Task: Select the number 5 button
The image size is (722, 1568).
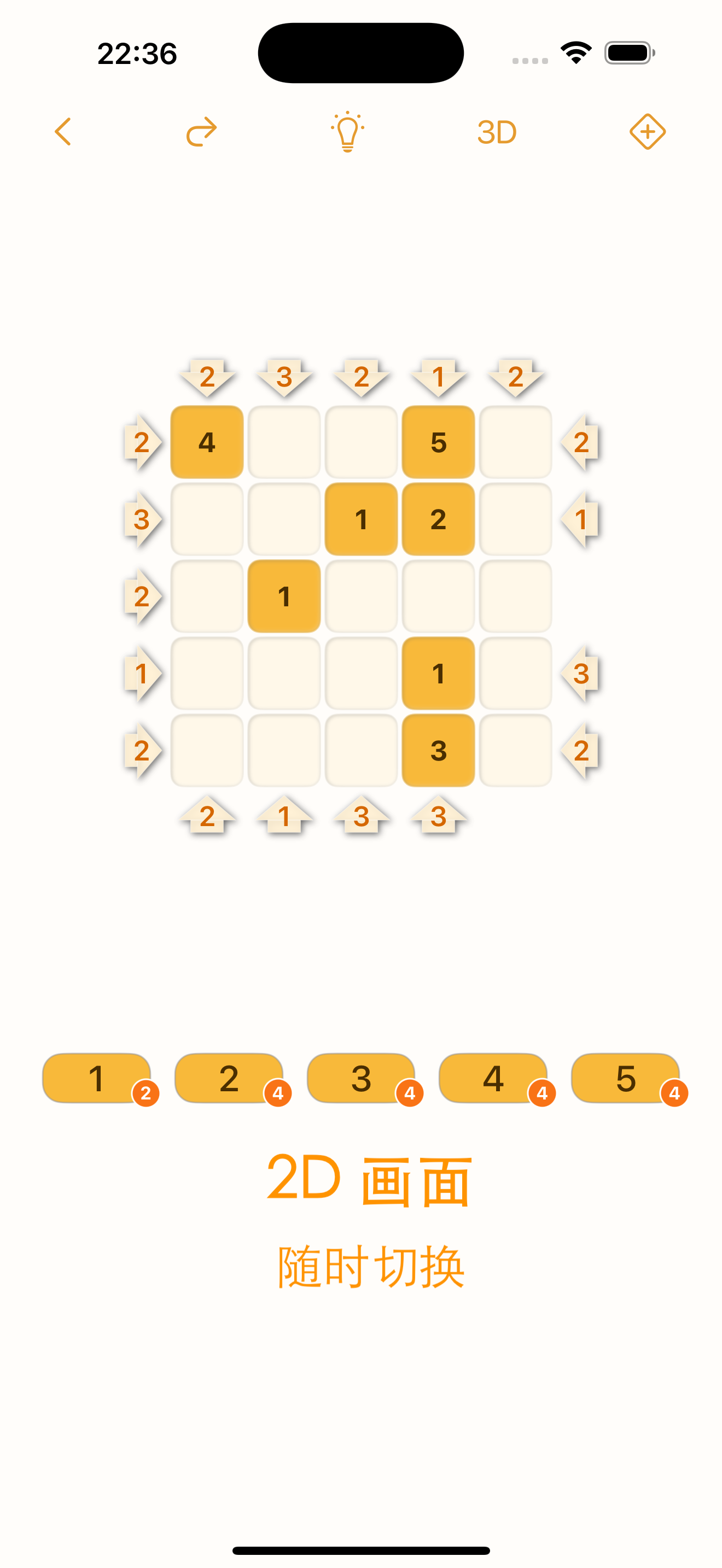Action: pos(625,1078)
